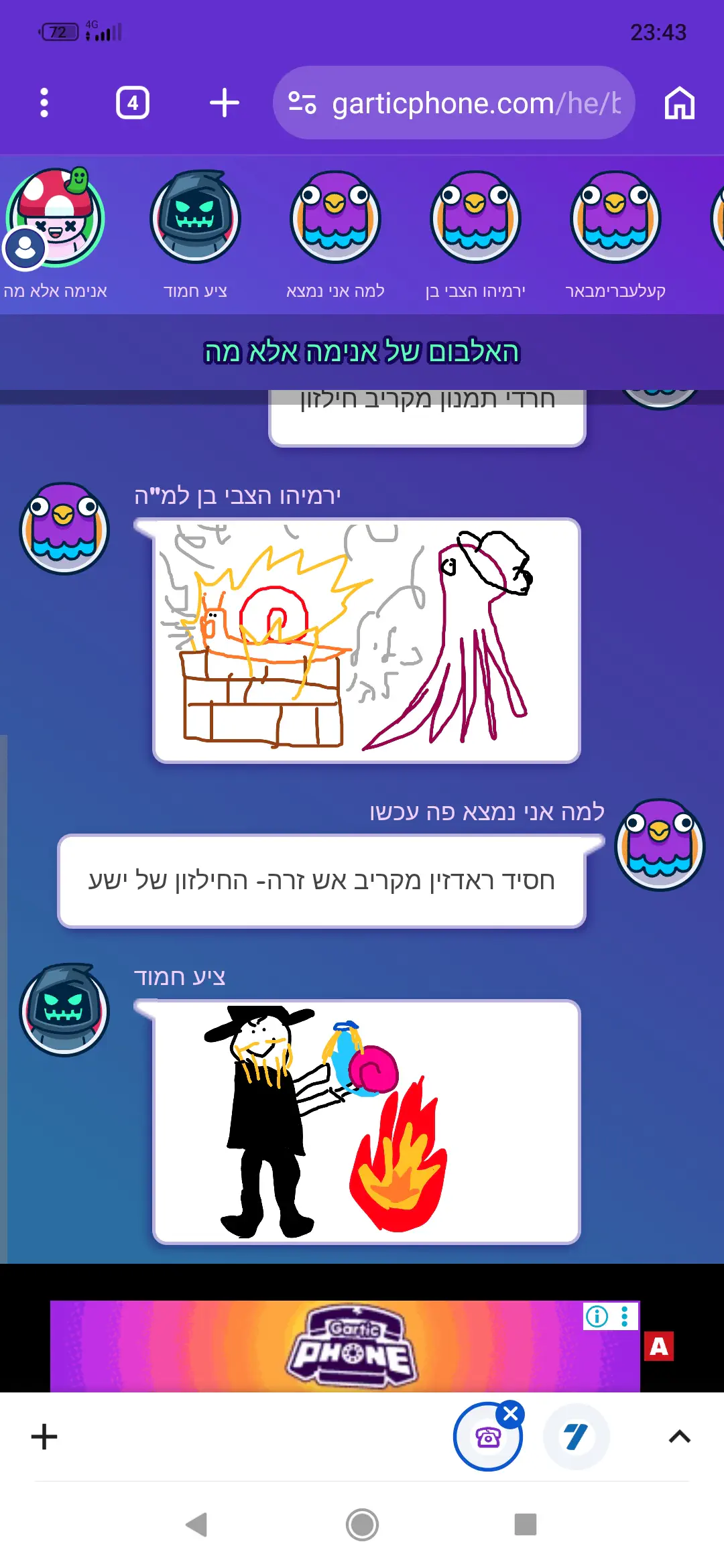The height and width of the screenshot is (1568, 724).
Task: Go back with the system back button
Action: tap(196, 1524)
